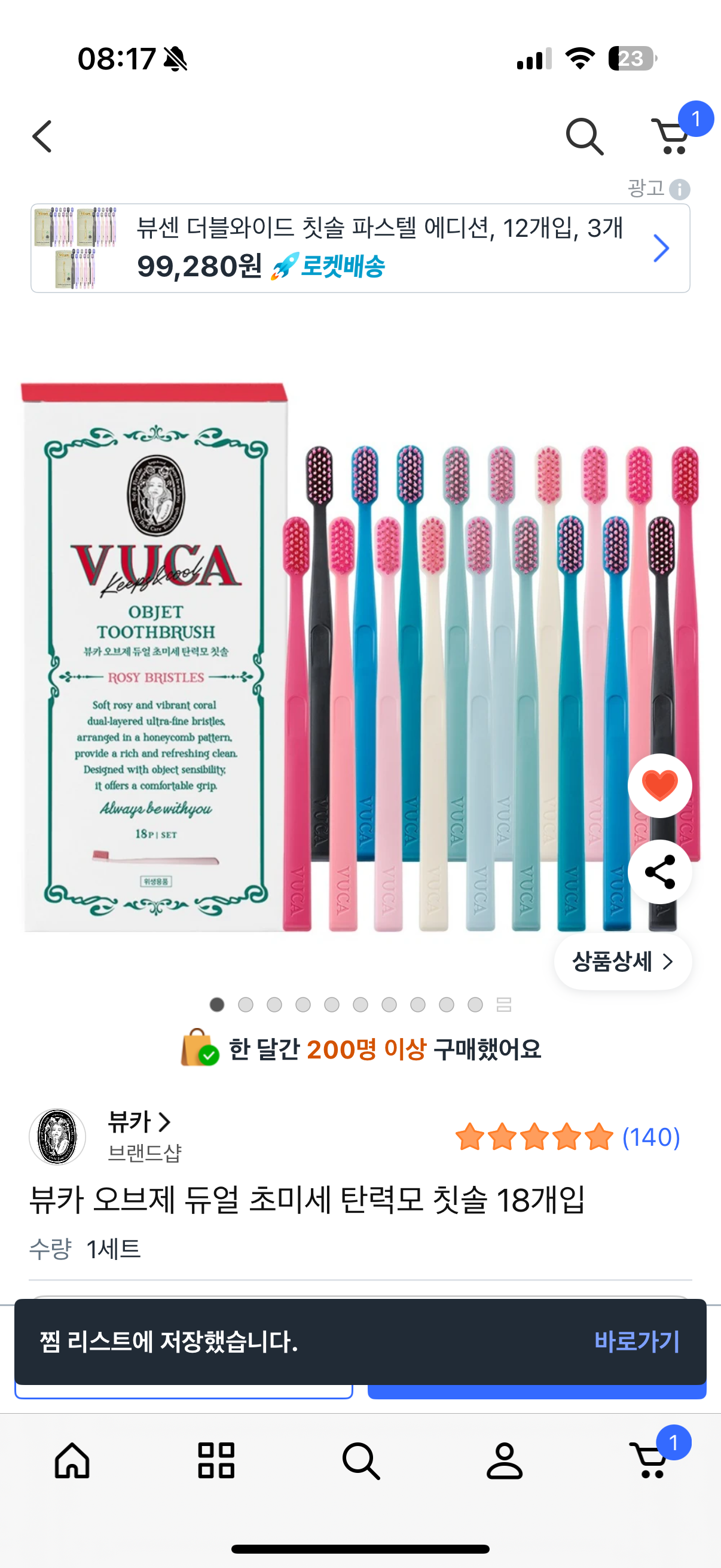Open the cart tab in bottom navigation
This screenshot has height=1568, width=721.
tap(649, 1461)
